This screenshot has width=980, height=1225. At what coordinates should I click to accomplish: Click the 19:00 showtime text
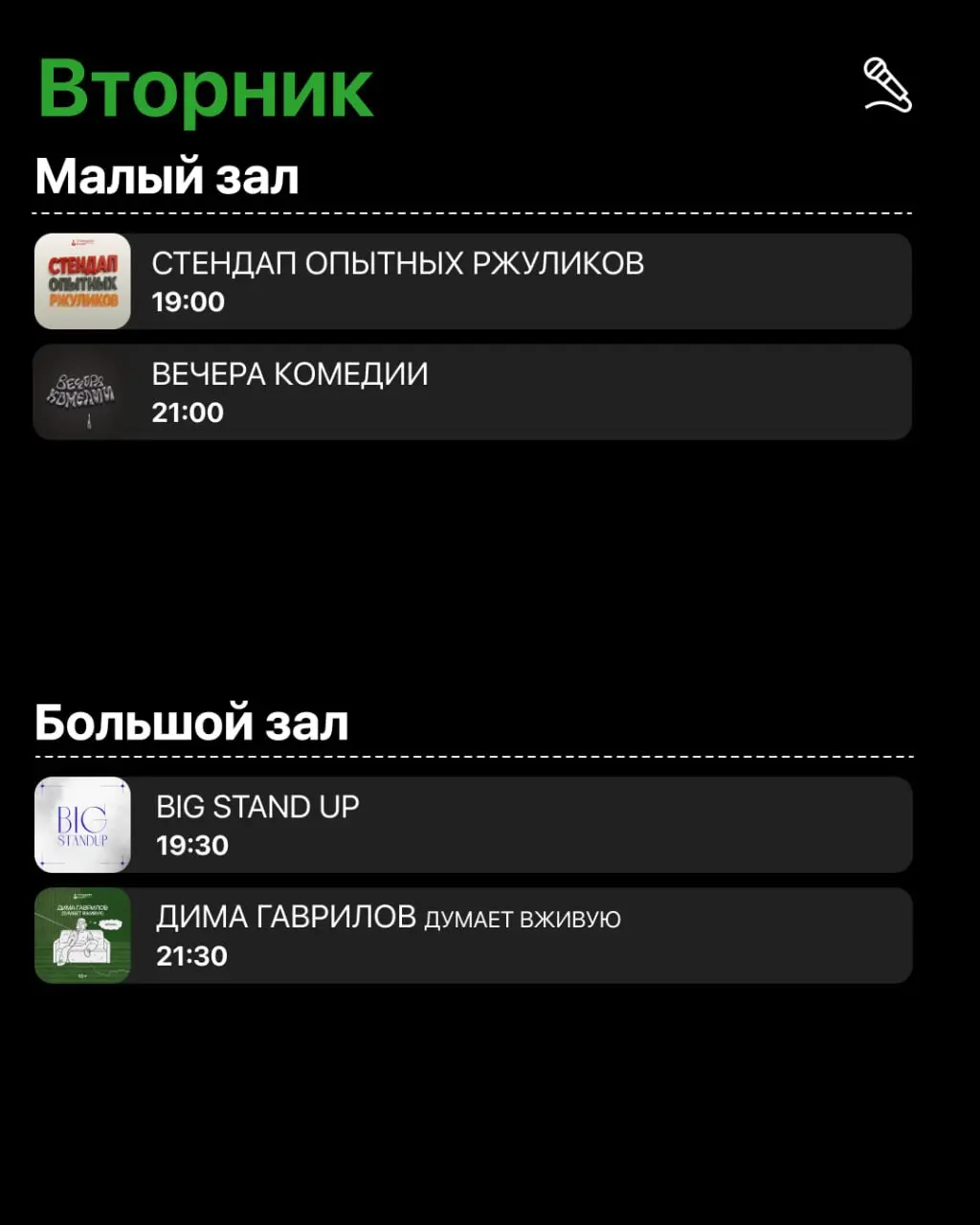coord(189,301)
